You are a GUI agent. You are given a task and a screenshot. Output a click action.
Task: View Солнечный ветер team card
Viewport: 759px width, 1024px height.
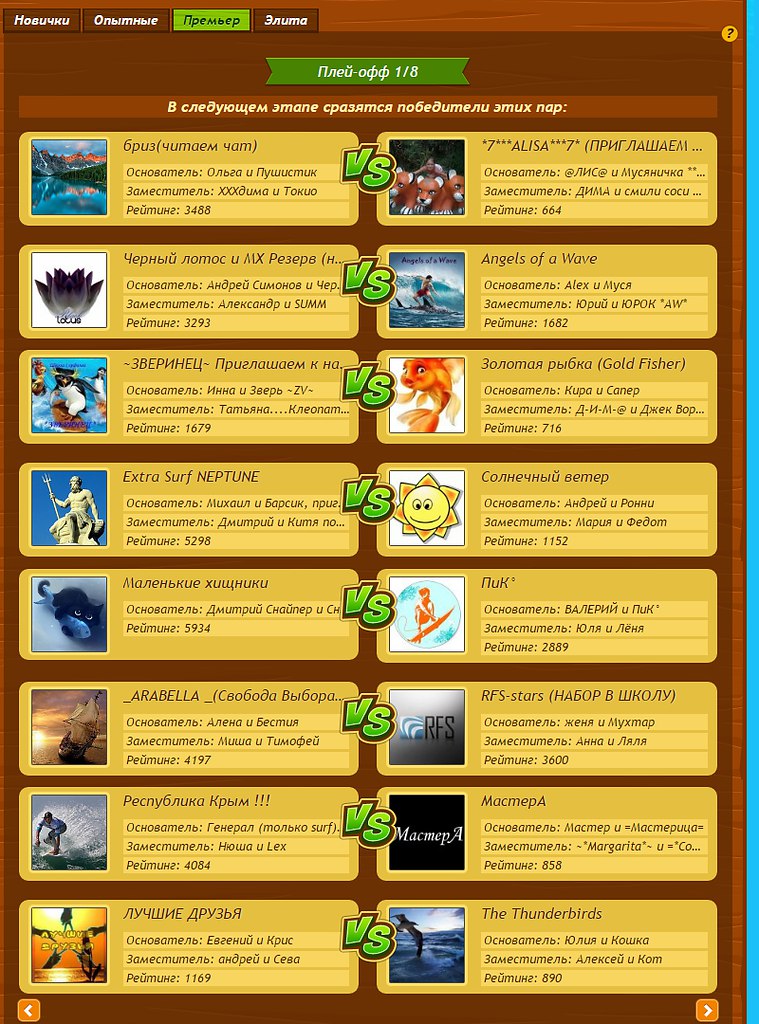click(x=545, y=477)
